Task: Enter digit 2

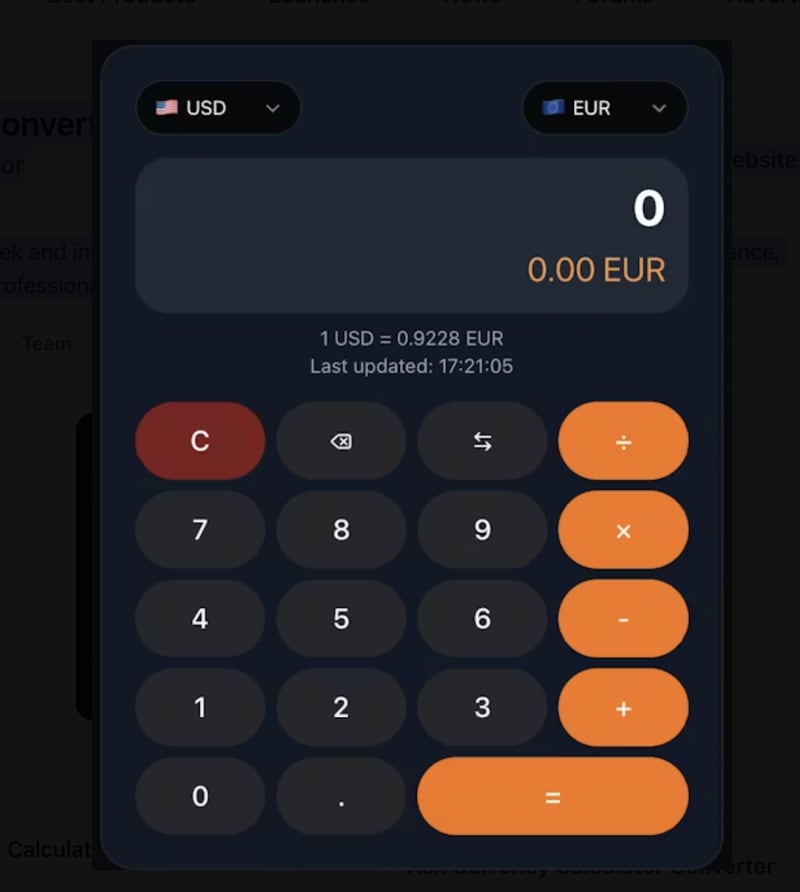Action: click(341, 708)
